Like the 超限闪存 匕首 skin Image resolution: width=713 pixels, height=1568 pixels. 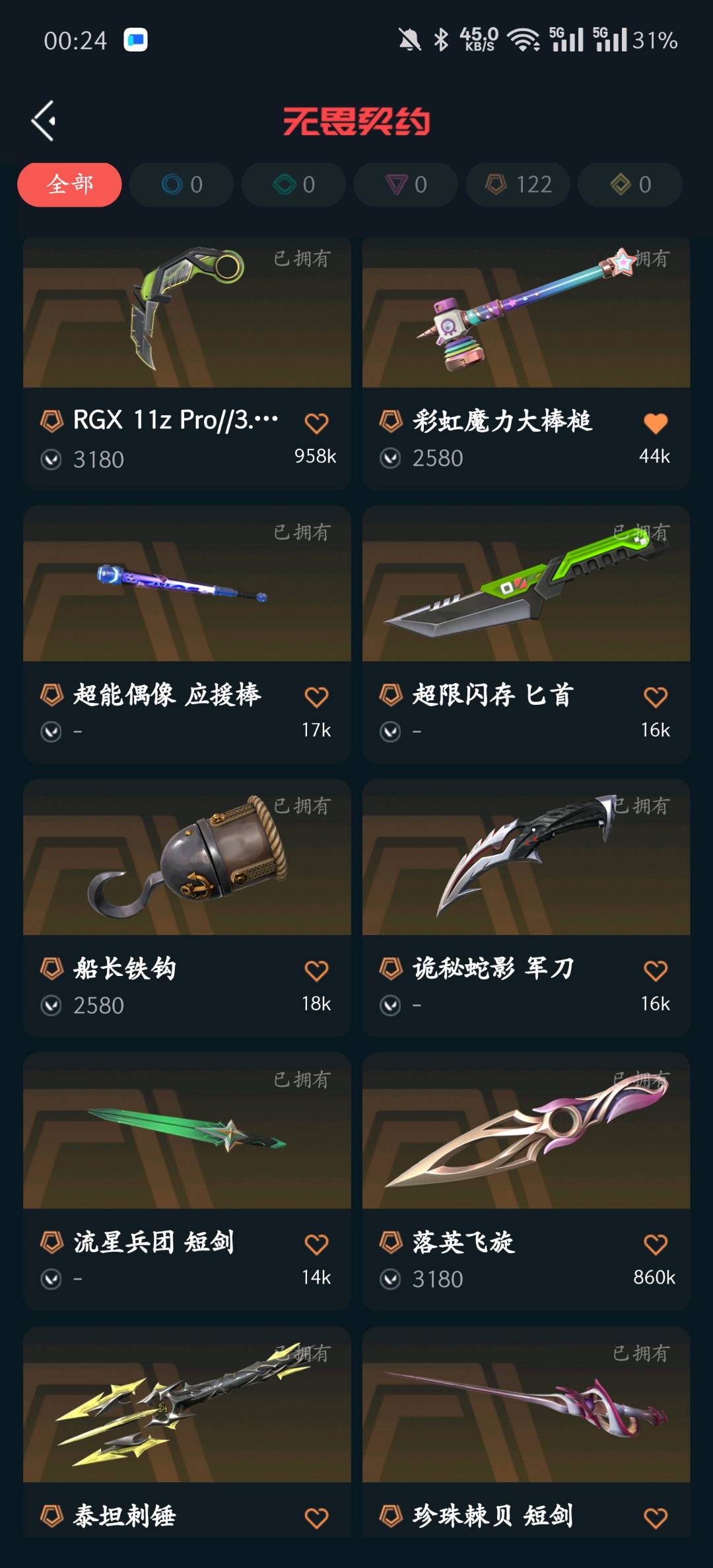[655, 697]
